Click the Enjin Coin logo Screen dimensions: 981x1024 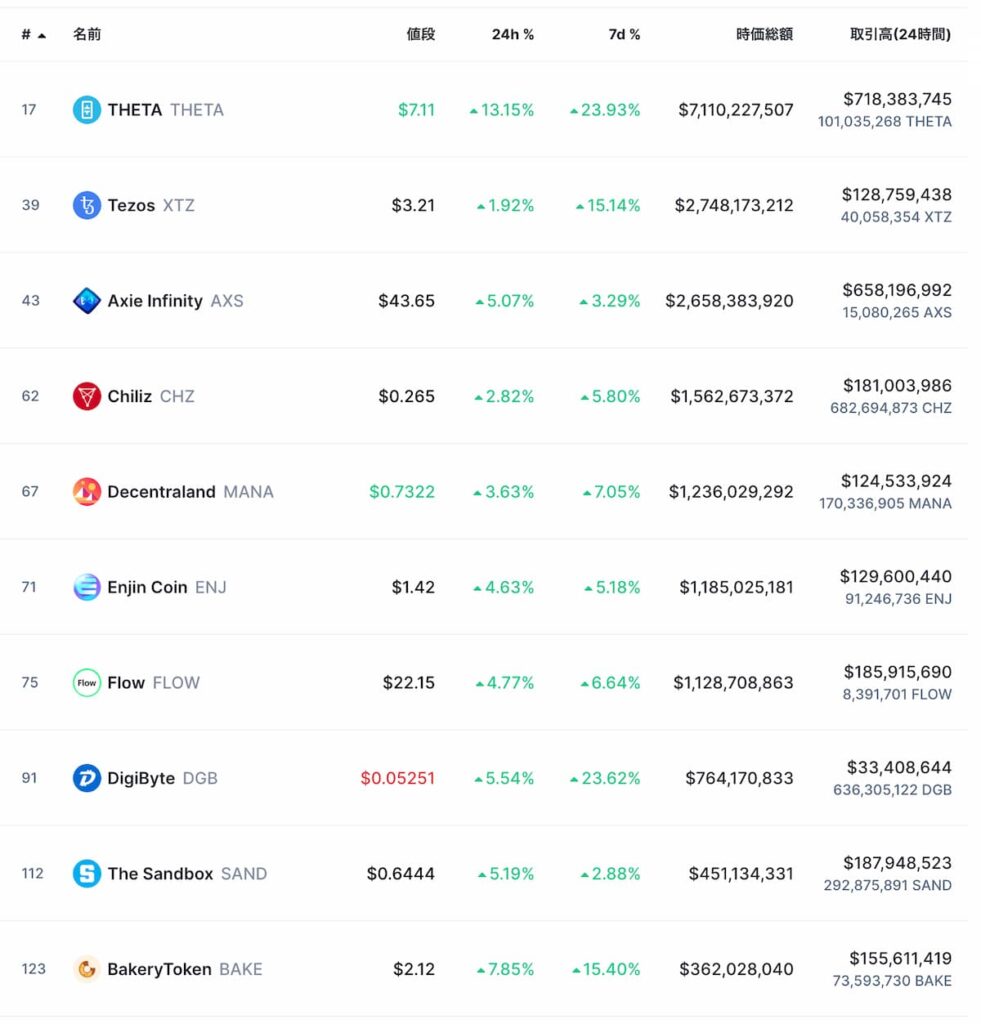(85, 587)
